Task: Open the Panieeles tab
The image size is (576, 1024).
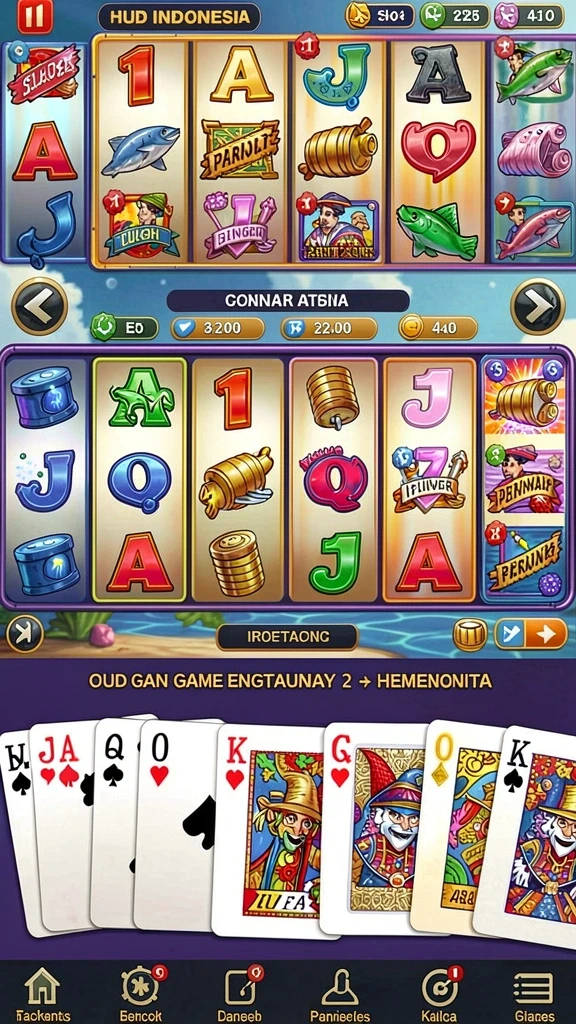Action: pos(340,995)
